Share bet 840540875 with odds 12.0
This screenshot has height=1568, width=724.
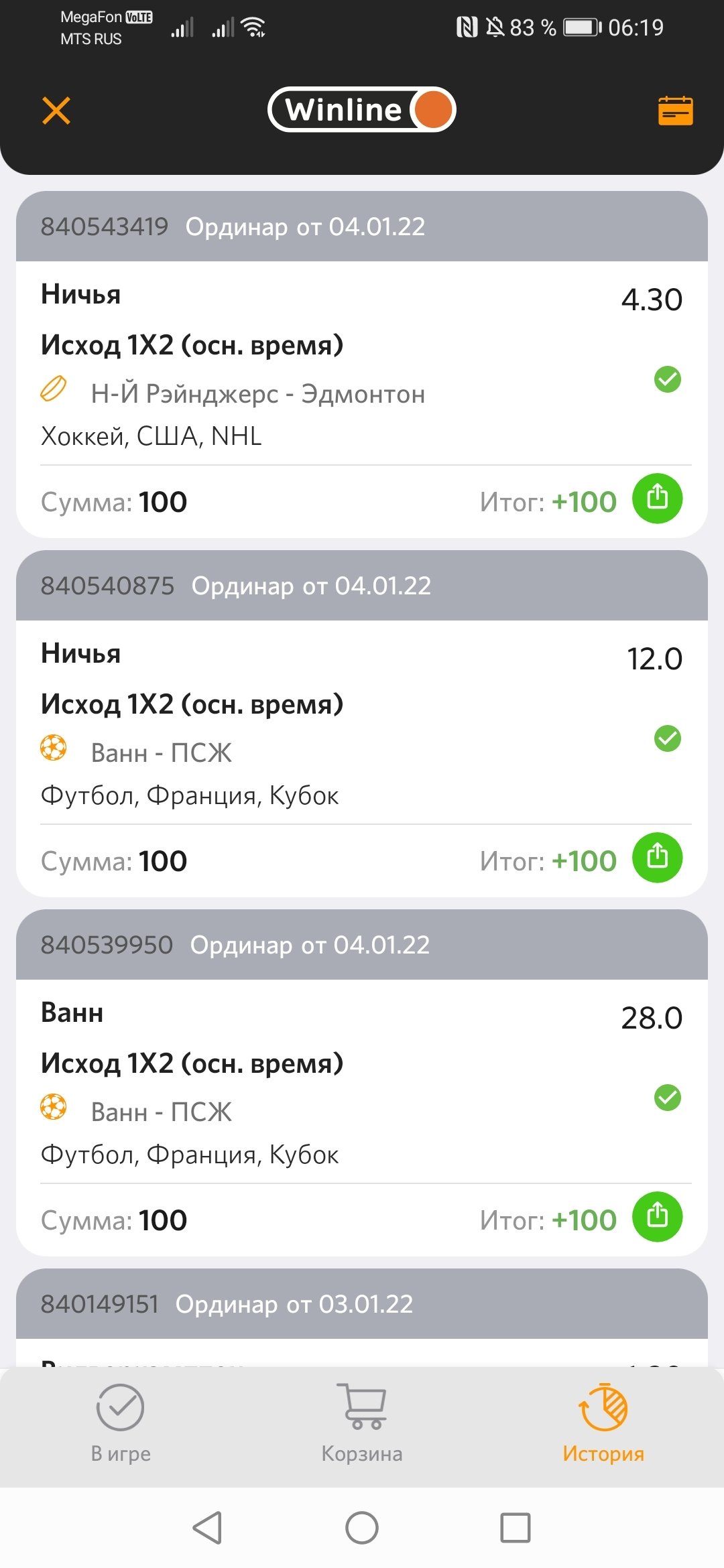[x=657, y=858]
